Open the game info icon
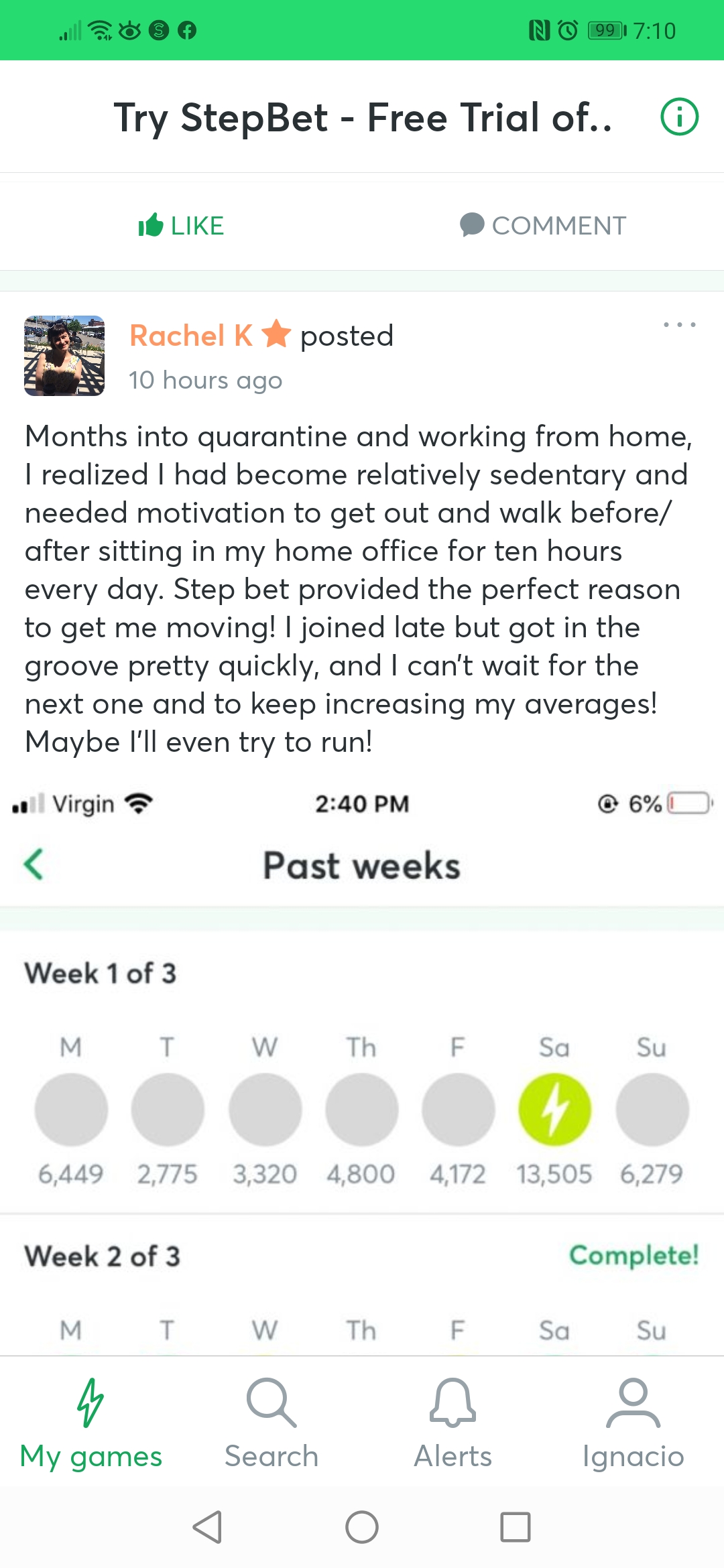Screen dimensions: 724x1568 click(679, 117)
